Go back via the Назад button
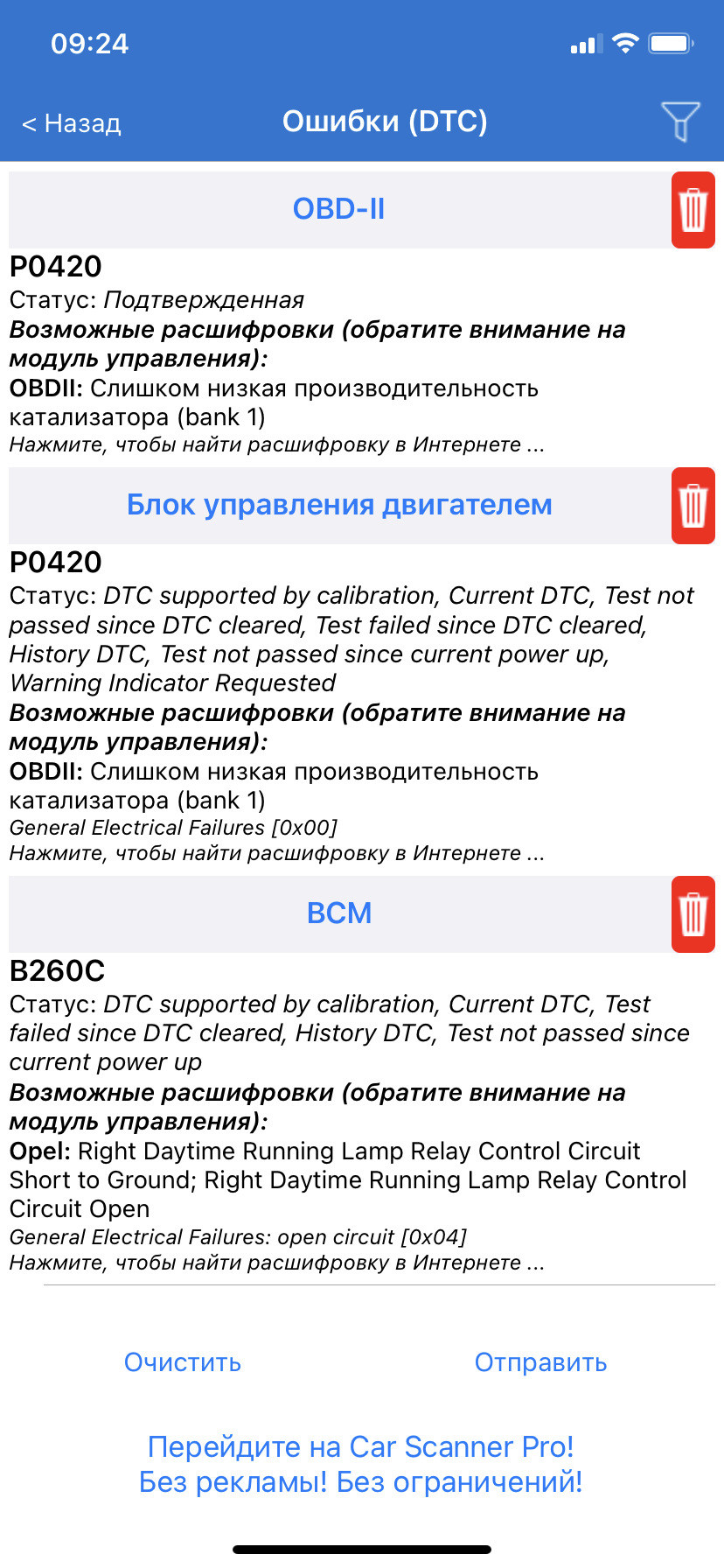The image size is (724, 1568). [72, 123]
